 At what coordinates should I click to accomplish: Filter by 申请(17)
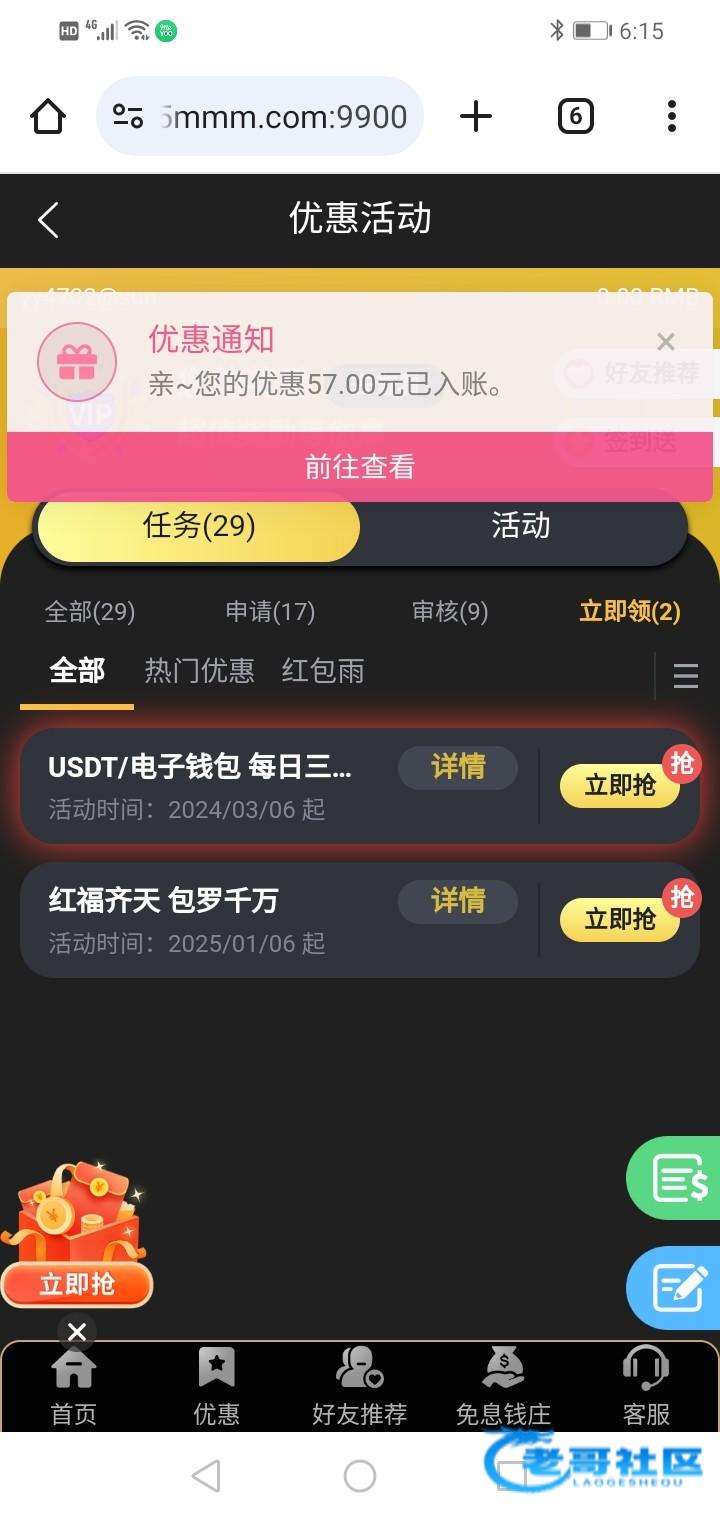270,612
